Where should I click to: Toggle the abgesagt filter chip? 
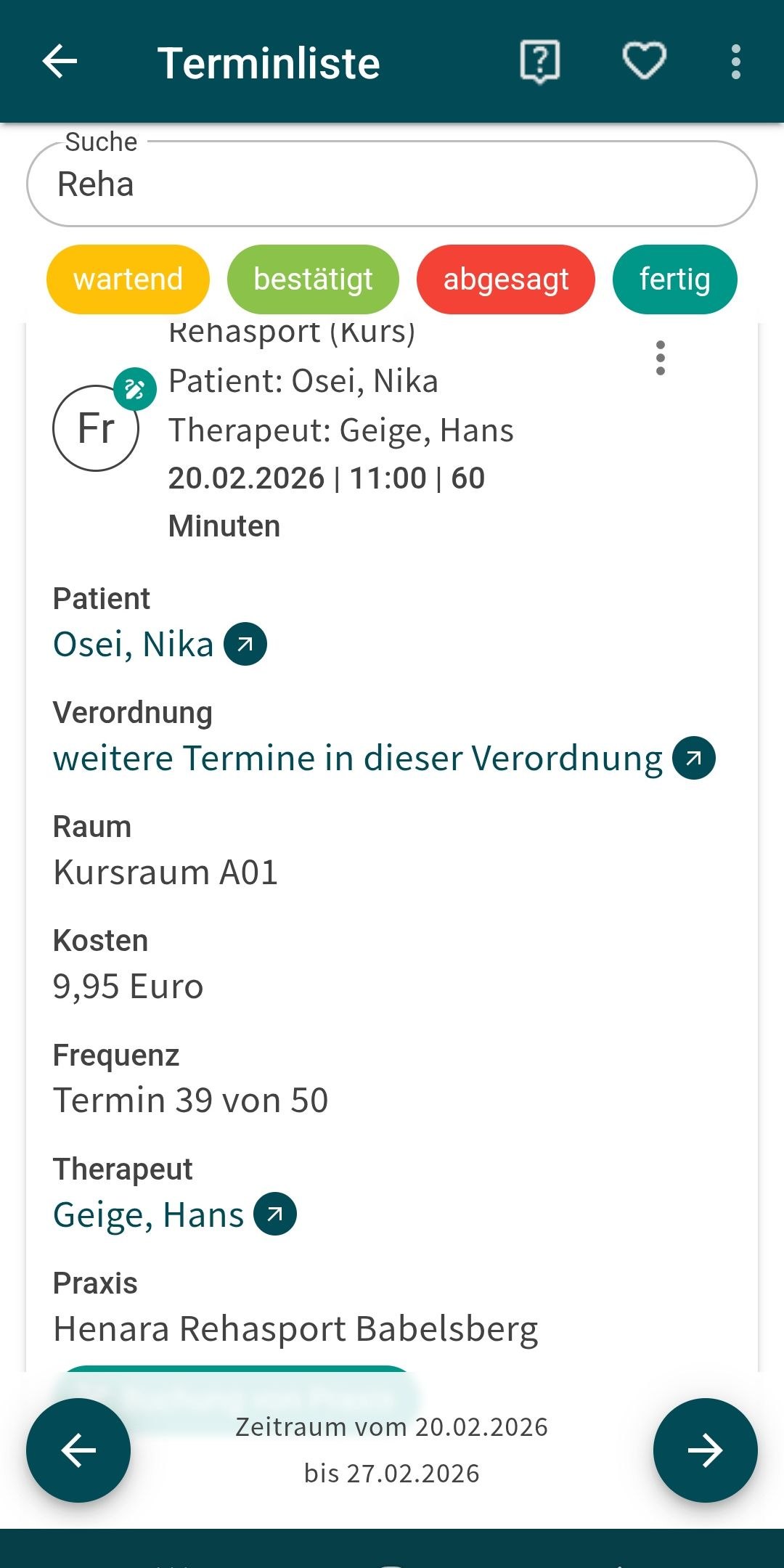(505, 279)
